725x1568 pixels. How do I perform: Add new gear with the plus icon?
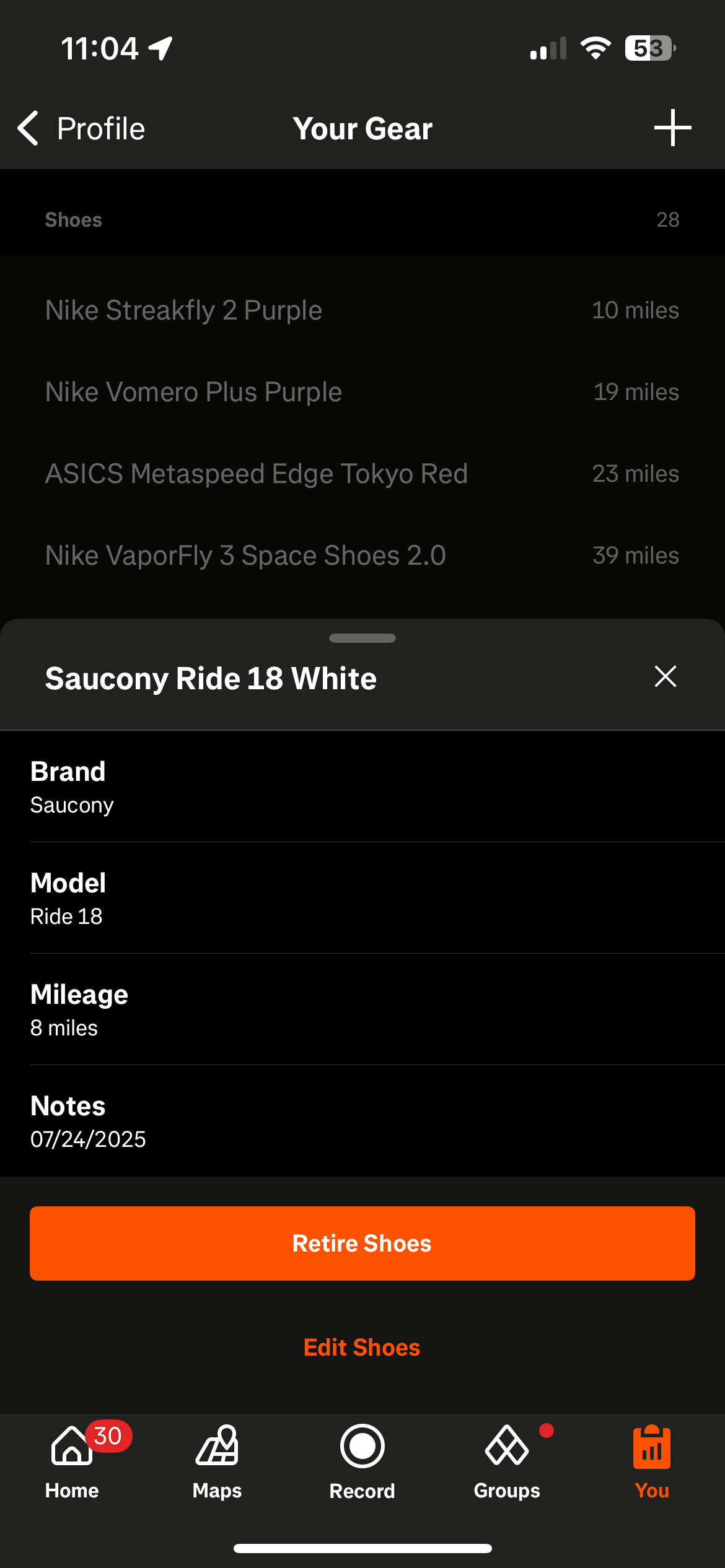pos(672,128)
